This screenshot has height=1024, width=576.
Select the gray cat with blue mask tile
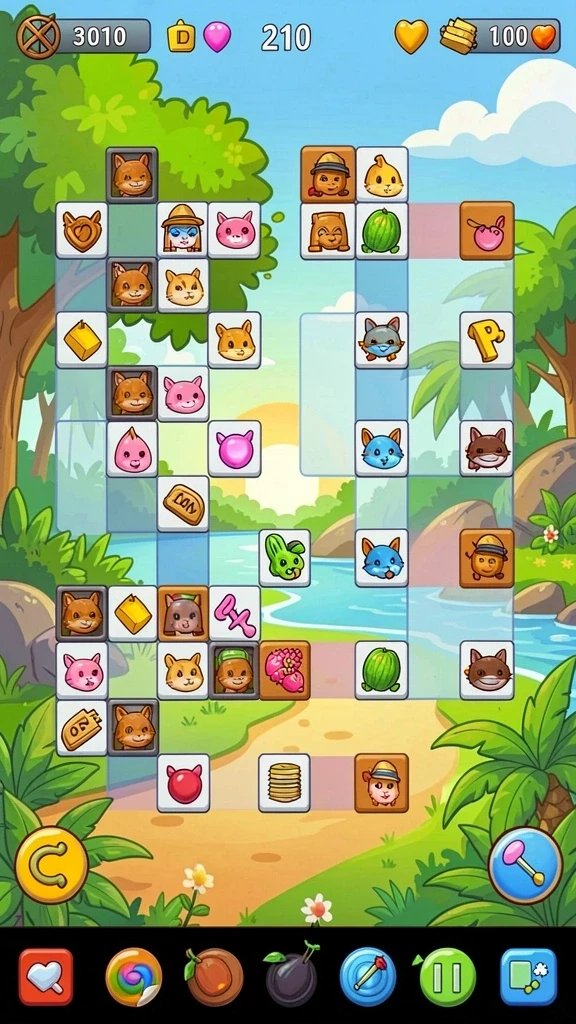click(381, 340)
